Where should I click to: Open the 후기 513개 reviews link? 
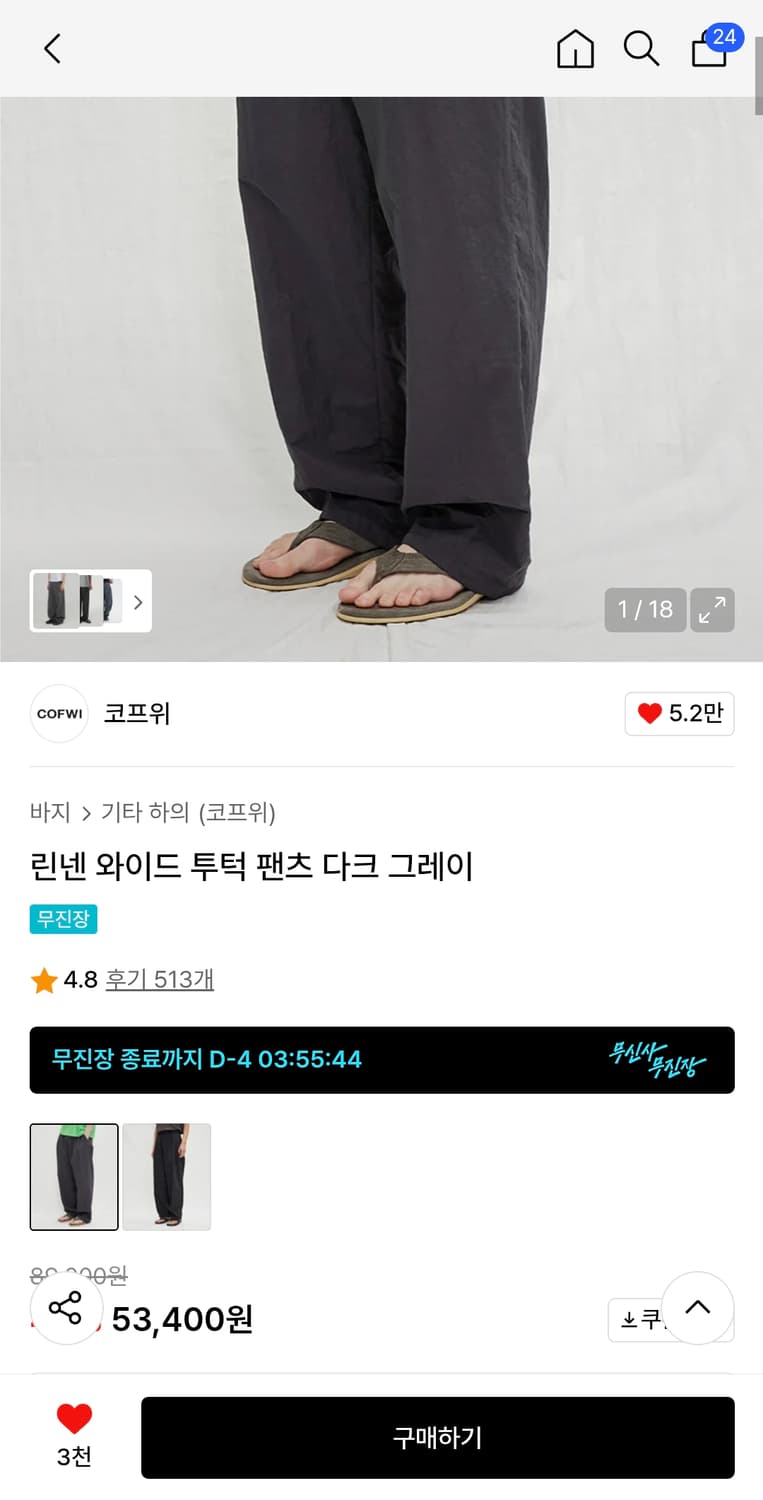click(x=159, y=979)
